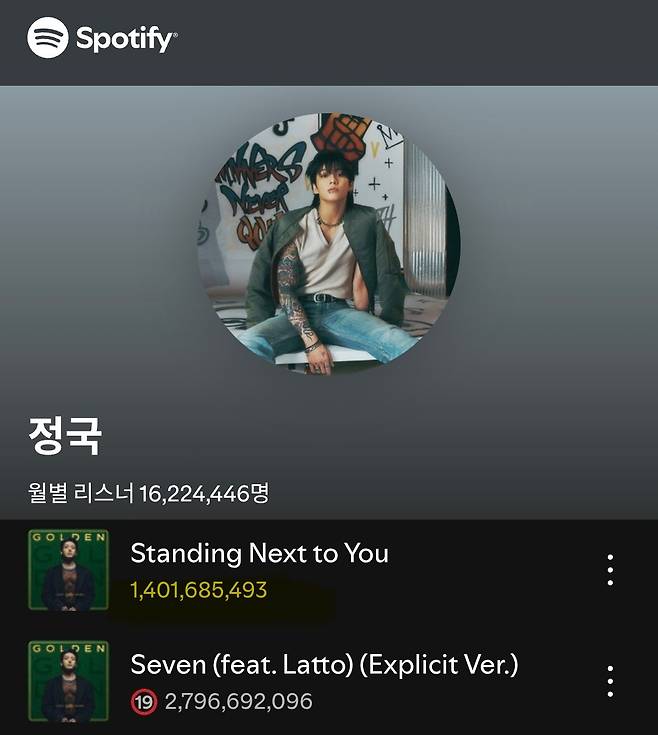The image size is (658, 735).
Task: Open more options for Standing Next to You
Action: tap(610, 570)
